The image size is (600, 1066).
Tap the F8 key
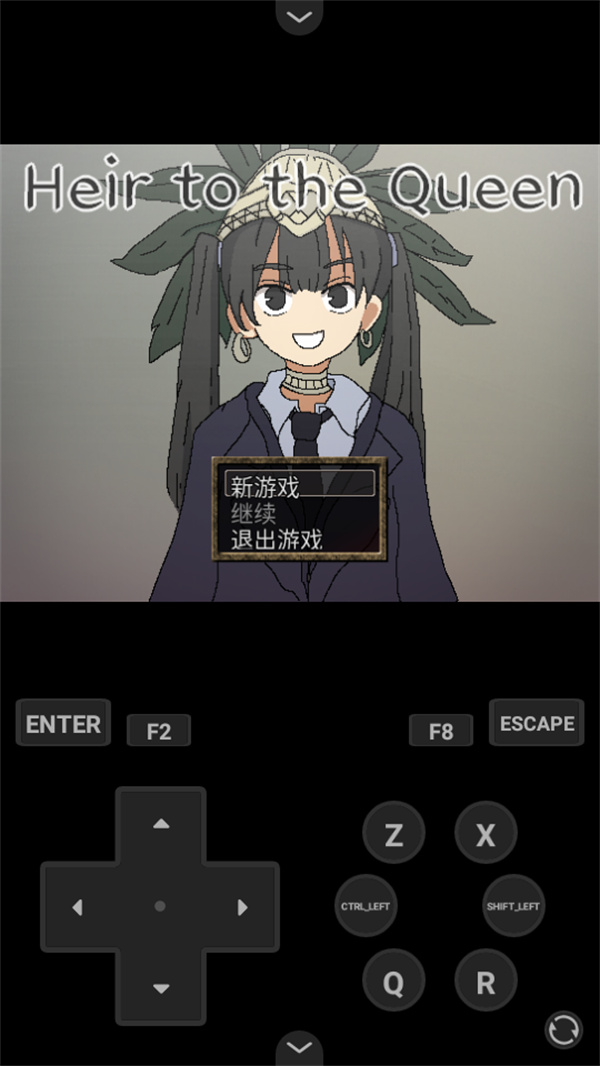[x=441, y=731]
